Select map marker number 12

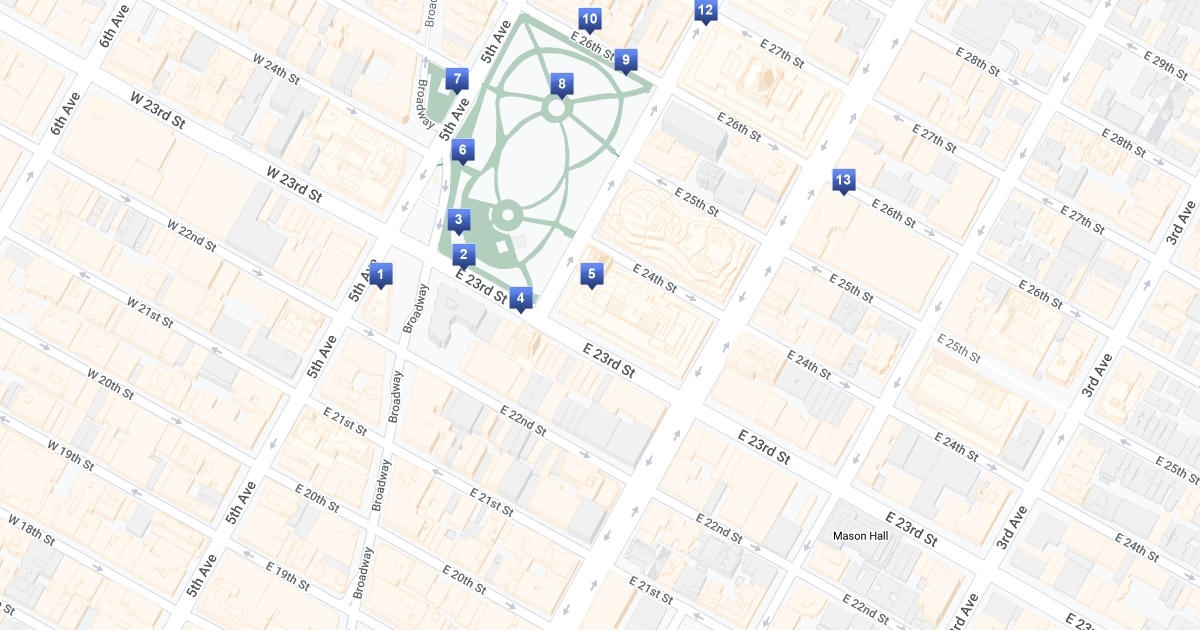(706, 11)
